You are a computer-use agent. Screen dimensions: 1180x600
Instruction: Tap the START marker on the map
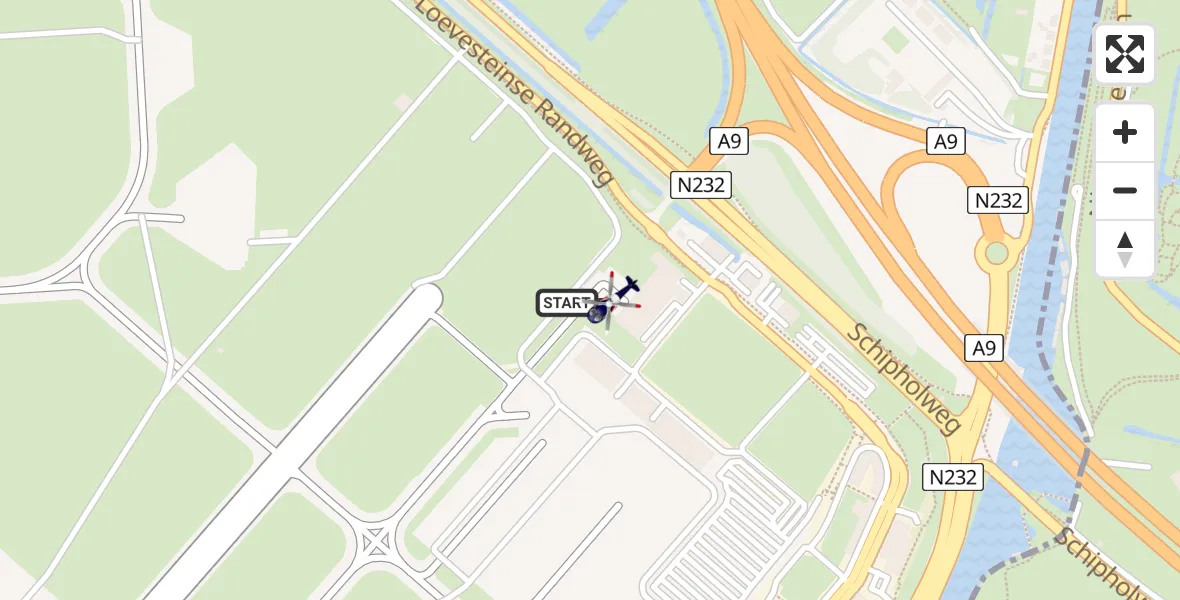(567, 303)
